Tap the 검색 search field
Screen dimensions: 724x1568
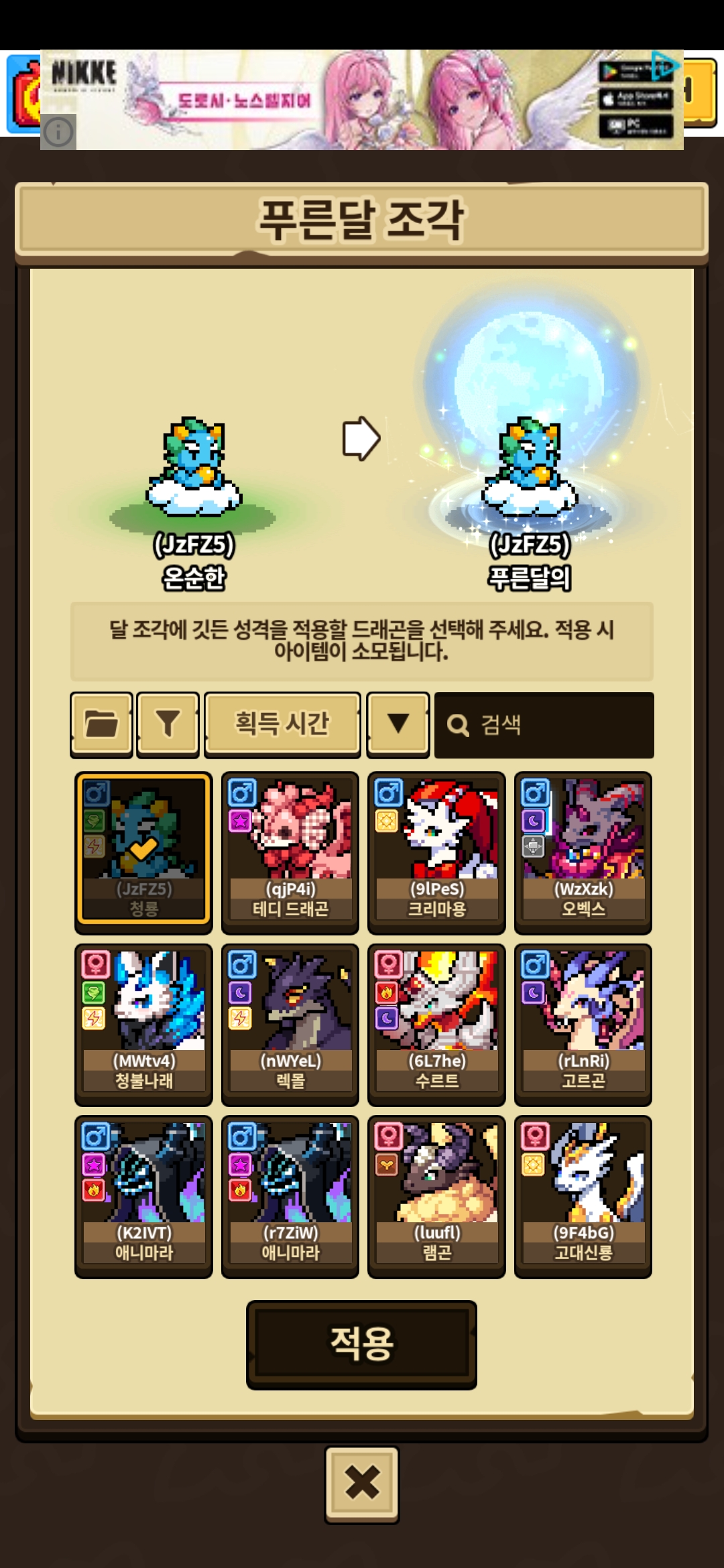coord(544,725)
